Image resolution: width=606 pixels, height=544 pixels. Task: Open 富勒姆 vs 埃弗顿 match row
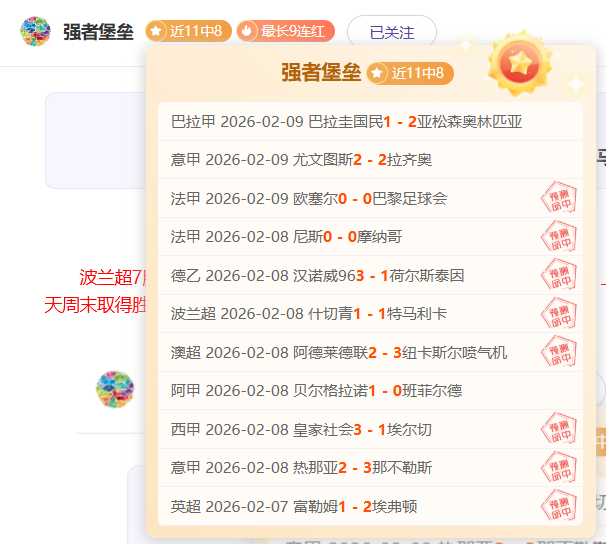tap(294, 506)
